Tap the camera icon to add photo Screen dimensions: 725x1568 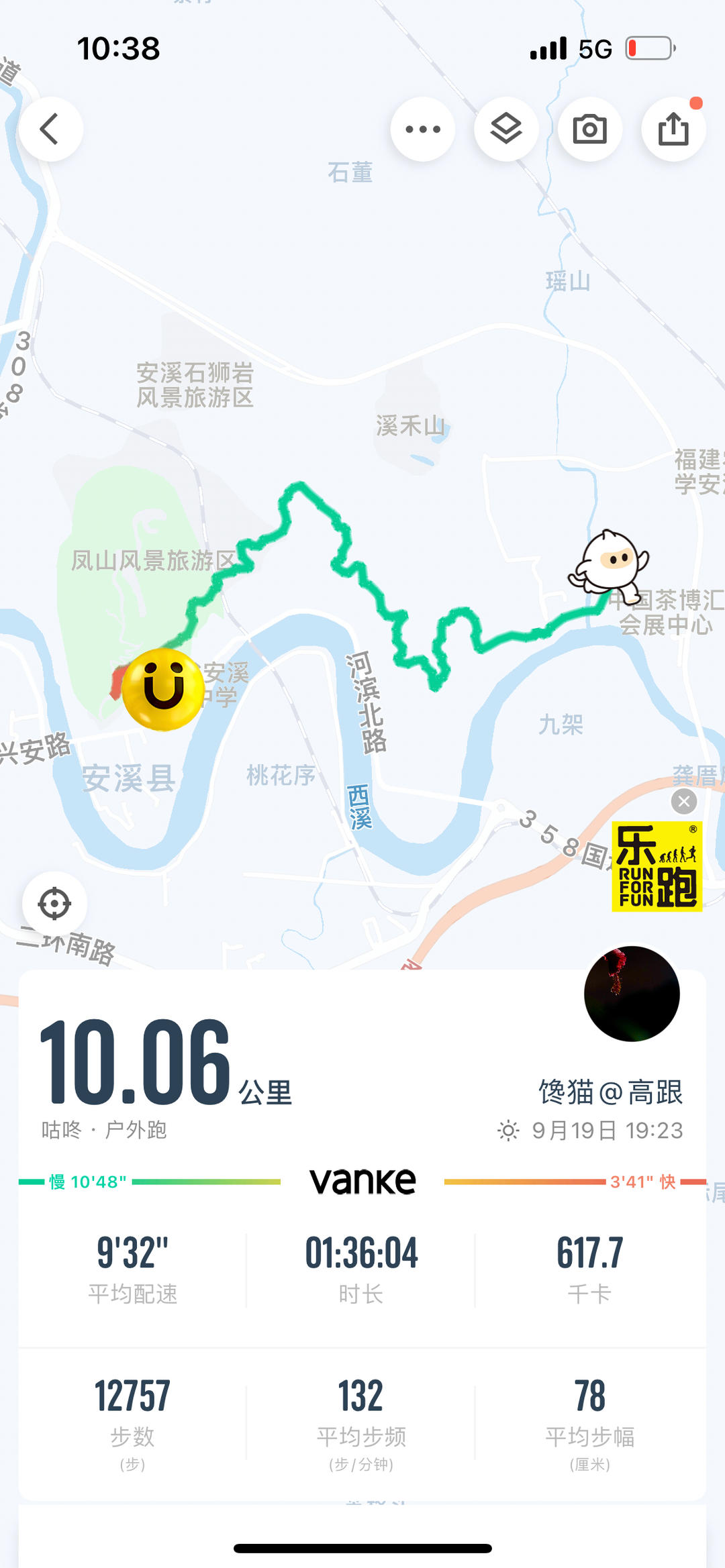[x=589, y=129]
